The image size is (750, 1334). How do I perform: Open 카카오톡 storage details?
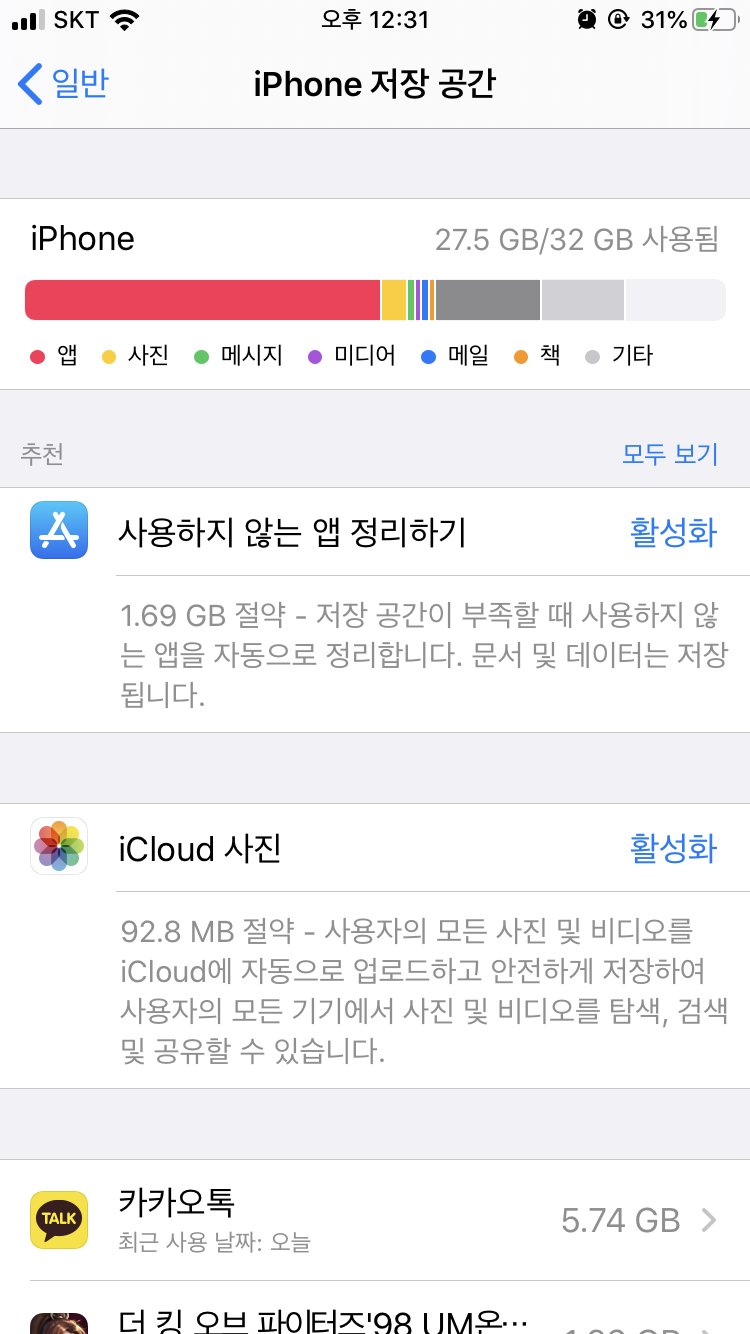point(375,1220)
